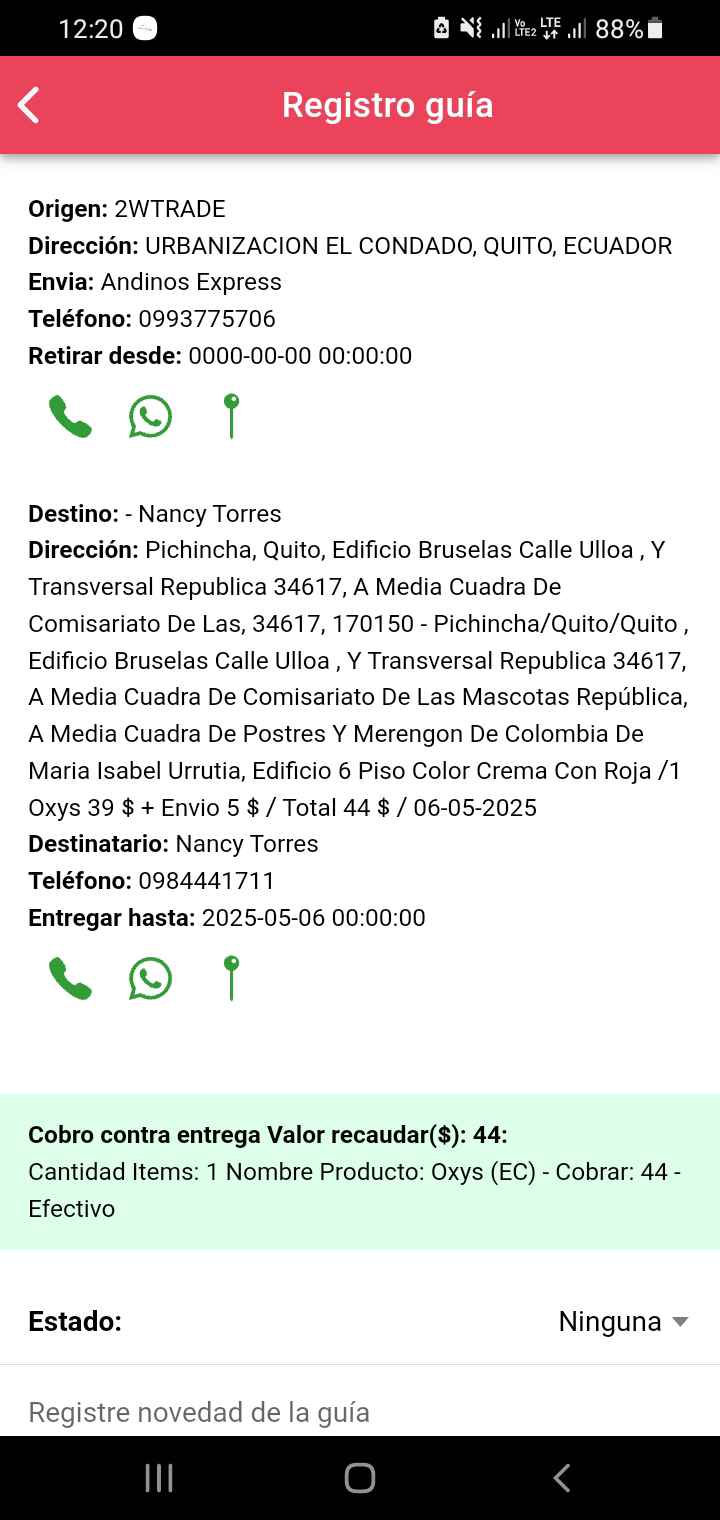Screen dimensions: 720x1520
Task: Show origin location pin on map
Action: 231,417
